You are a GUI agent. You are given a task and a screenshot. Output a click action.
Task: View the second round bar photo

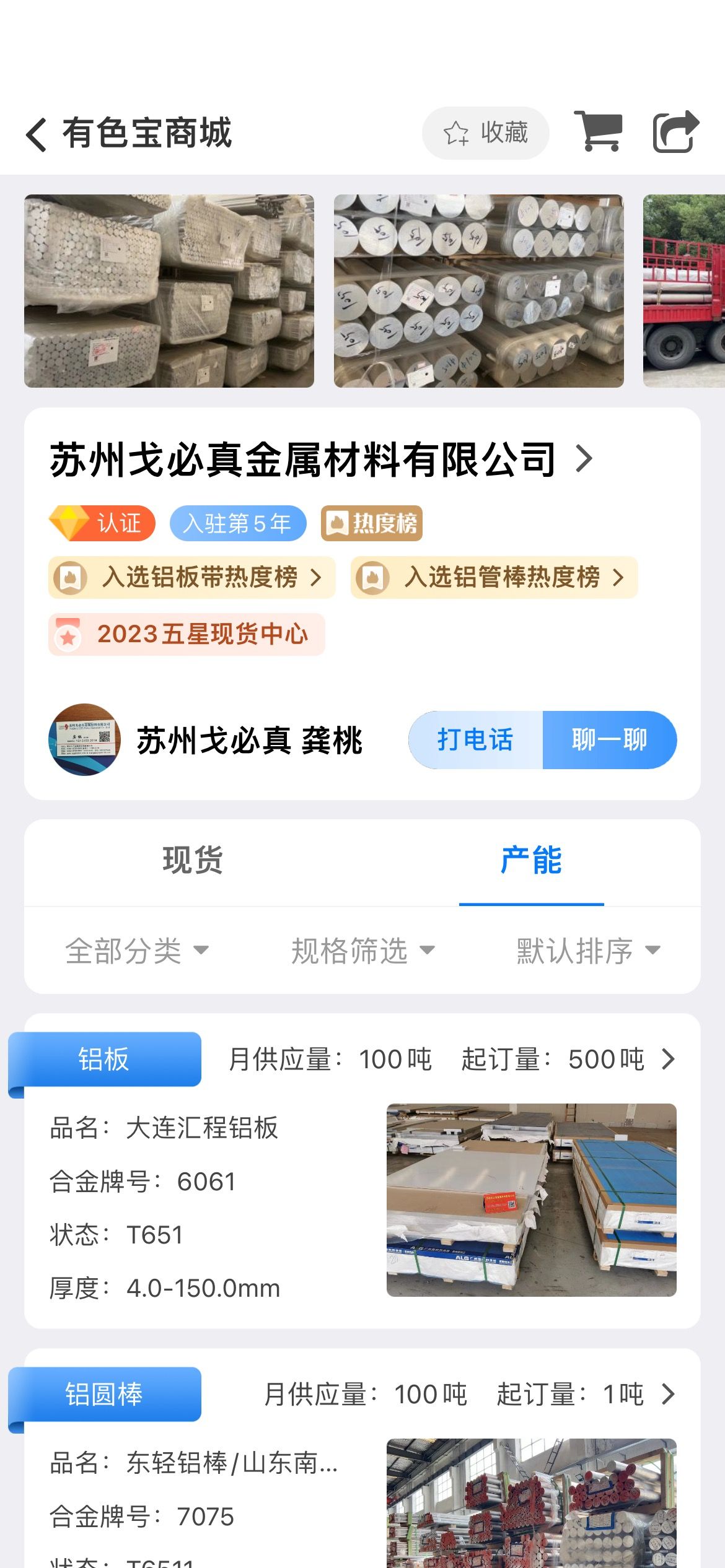(478, 291)
